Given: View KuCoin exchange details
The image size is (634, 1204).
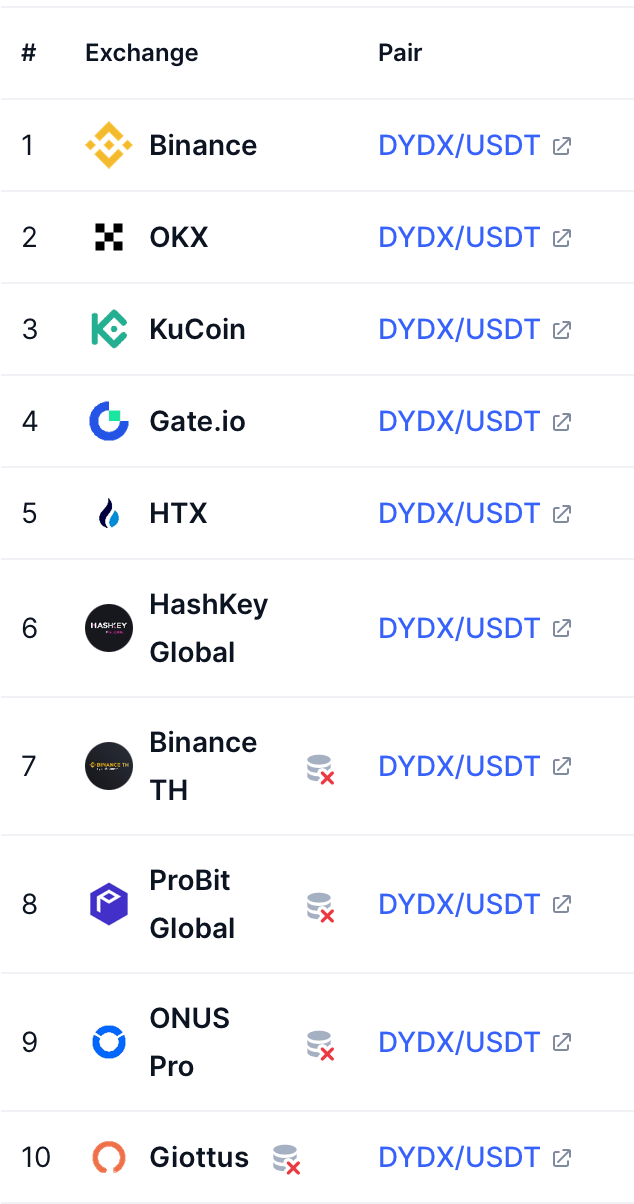Looking at the screenshot, I should tap(197, 330).
